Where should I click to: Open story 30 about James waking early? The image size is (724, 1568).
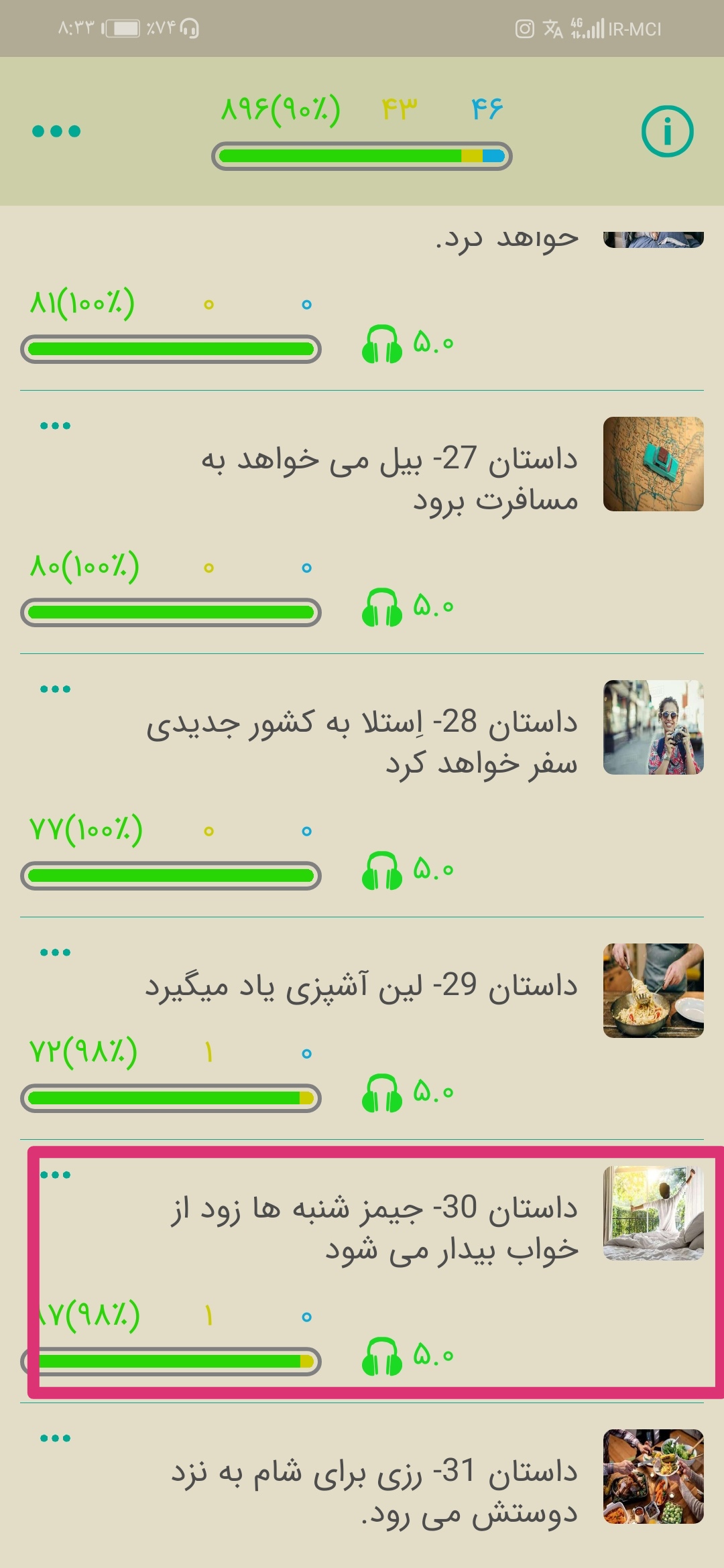click(375, 1228)
